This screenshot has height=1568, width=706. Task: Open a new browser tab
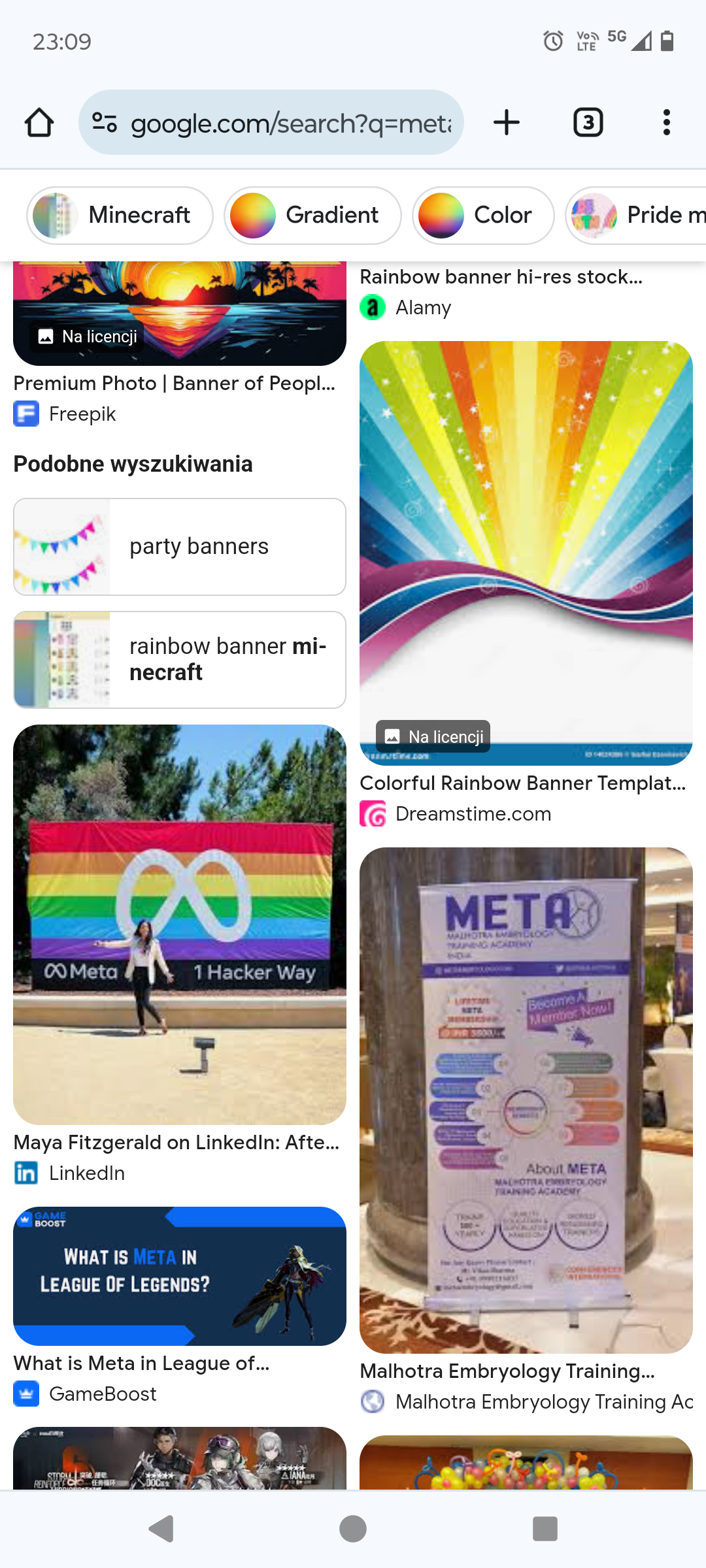point(507,123)
